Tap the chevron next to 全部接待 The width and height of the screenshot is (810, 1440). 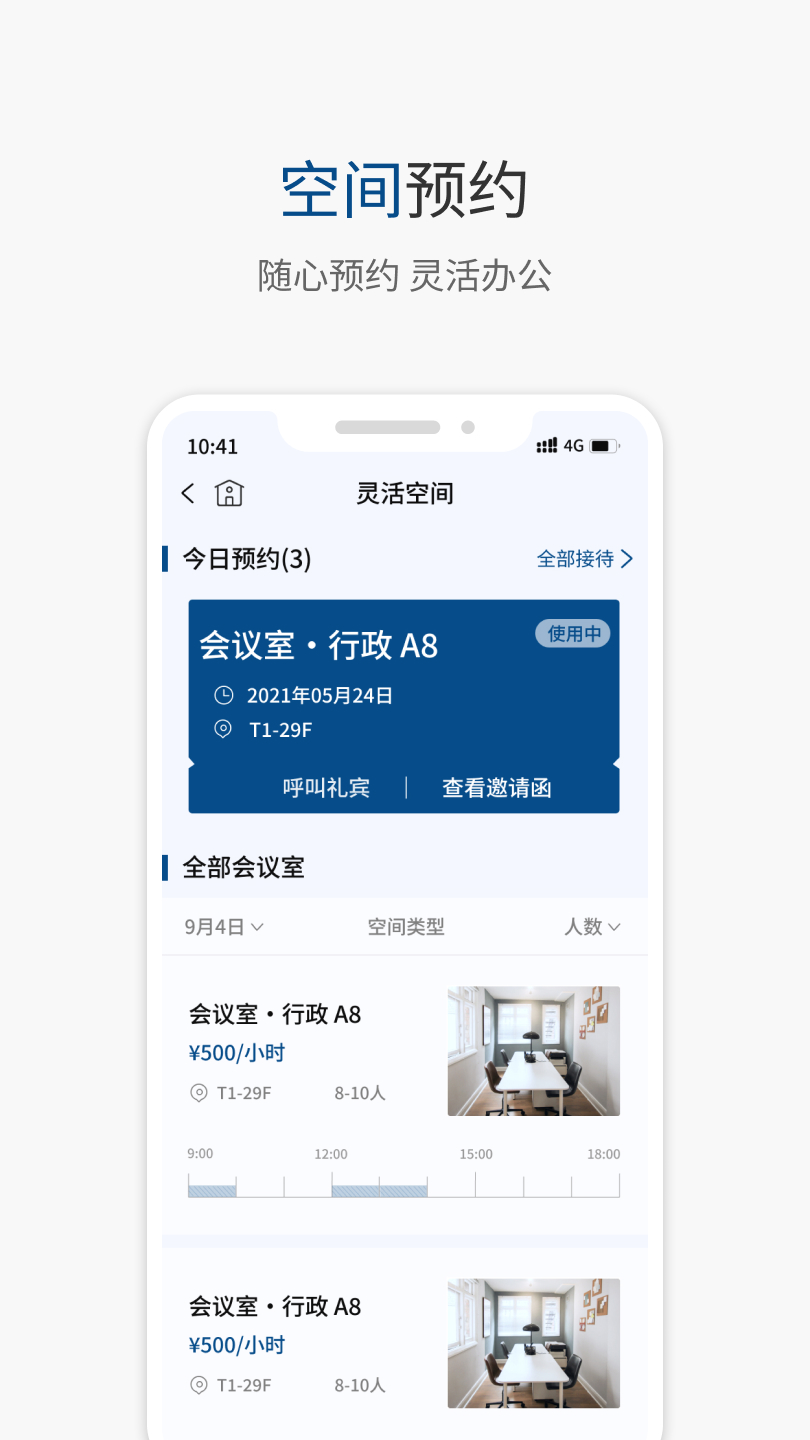click(x=628, y=559)
